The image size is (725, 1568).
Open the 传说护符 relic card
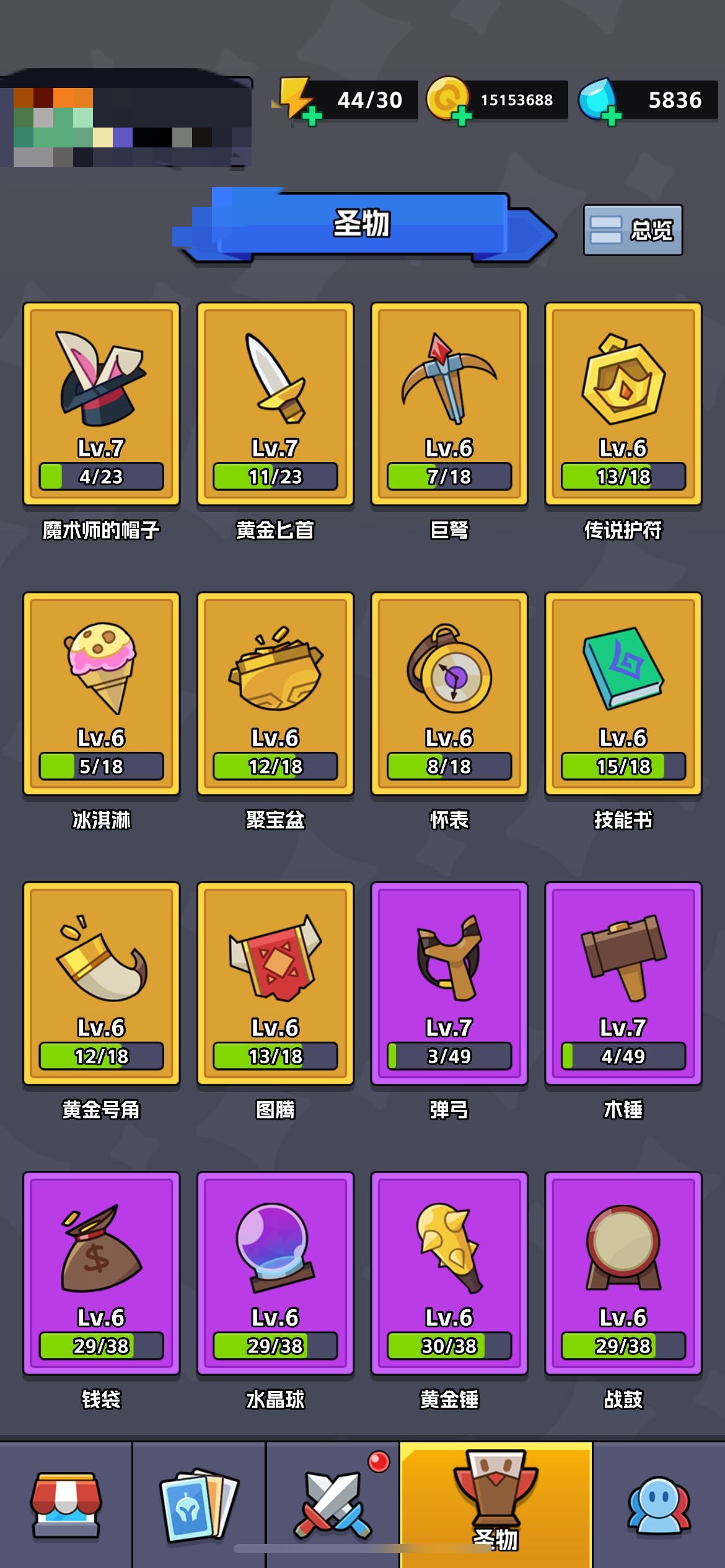623,404
